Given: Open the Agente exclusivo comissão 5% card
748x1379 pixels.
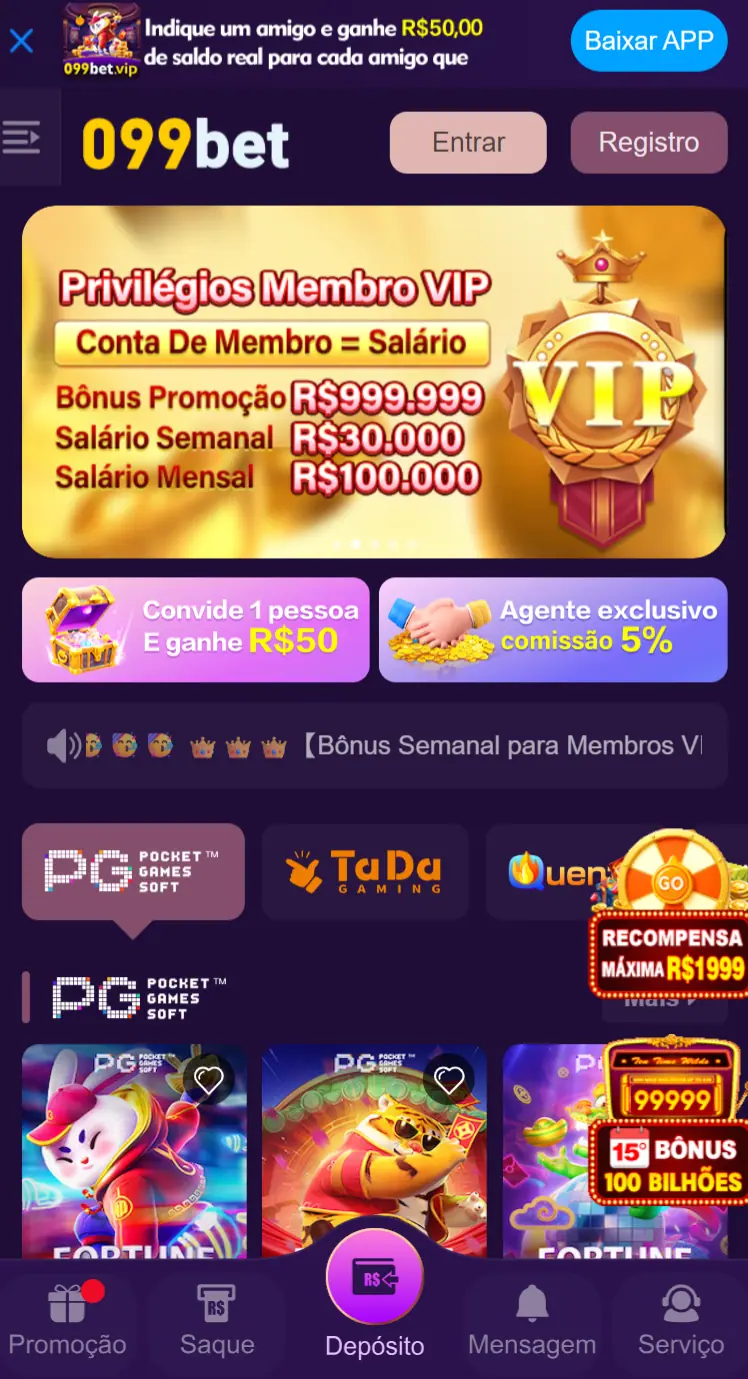Looking at the screenshot, I should pyautogui.click(x=552, y=629).
